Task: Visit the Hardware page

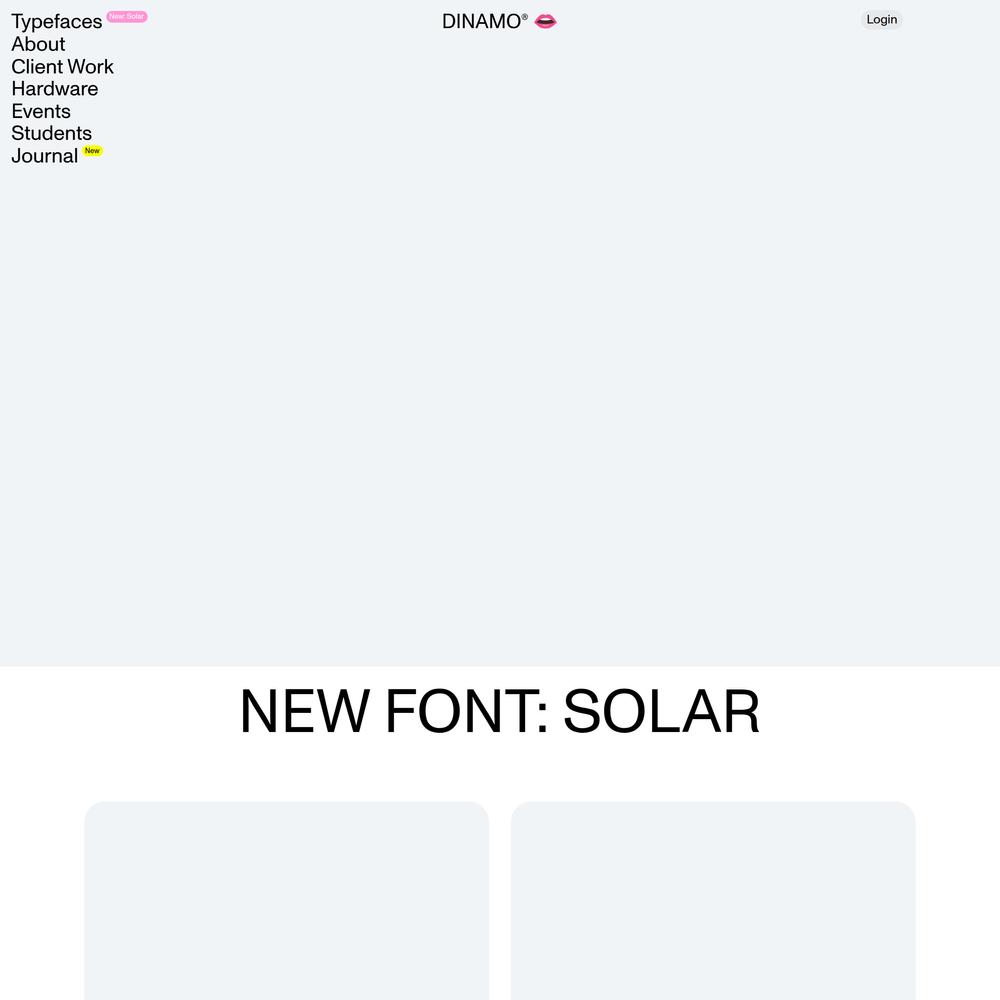Action: [x=54, y=89]
